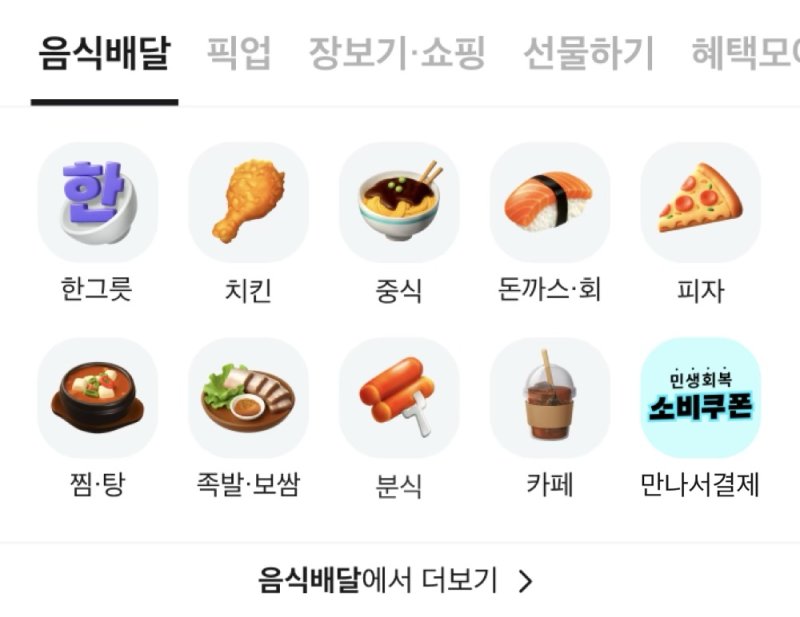This screenshot has width=800, height=617.
Task: Open the 장보기·쇼핑 tab
Action: click(x=397, y=53)
